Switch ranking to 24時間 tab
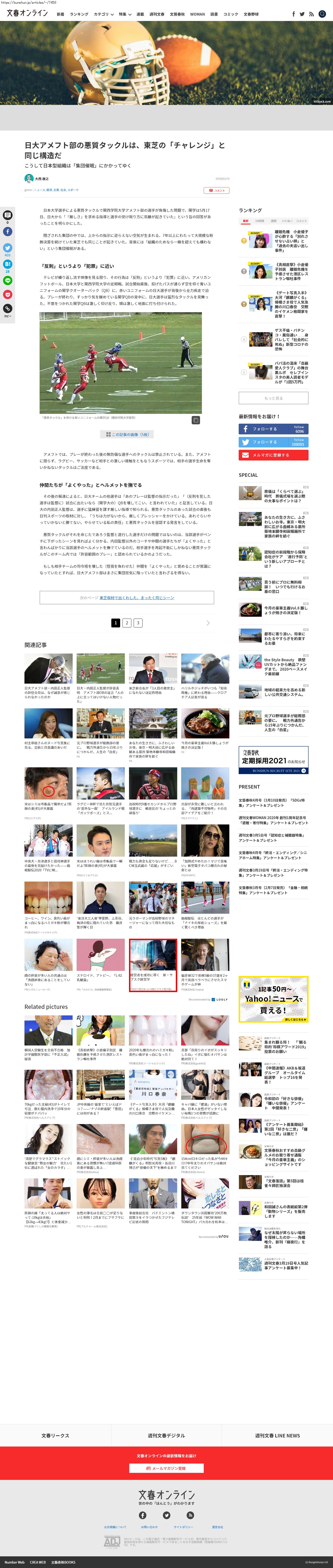This screenshot has width=333, height=1568. click(259, 221)
